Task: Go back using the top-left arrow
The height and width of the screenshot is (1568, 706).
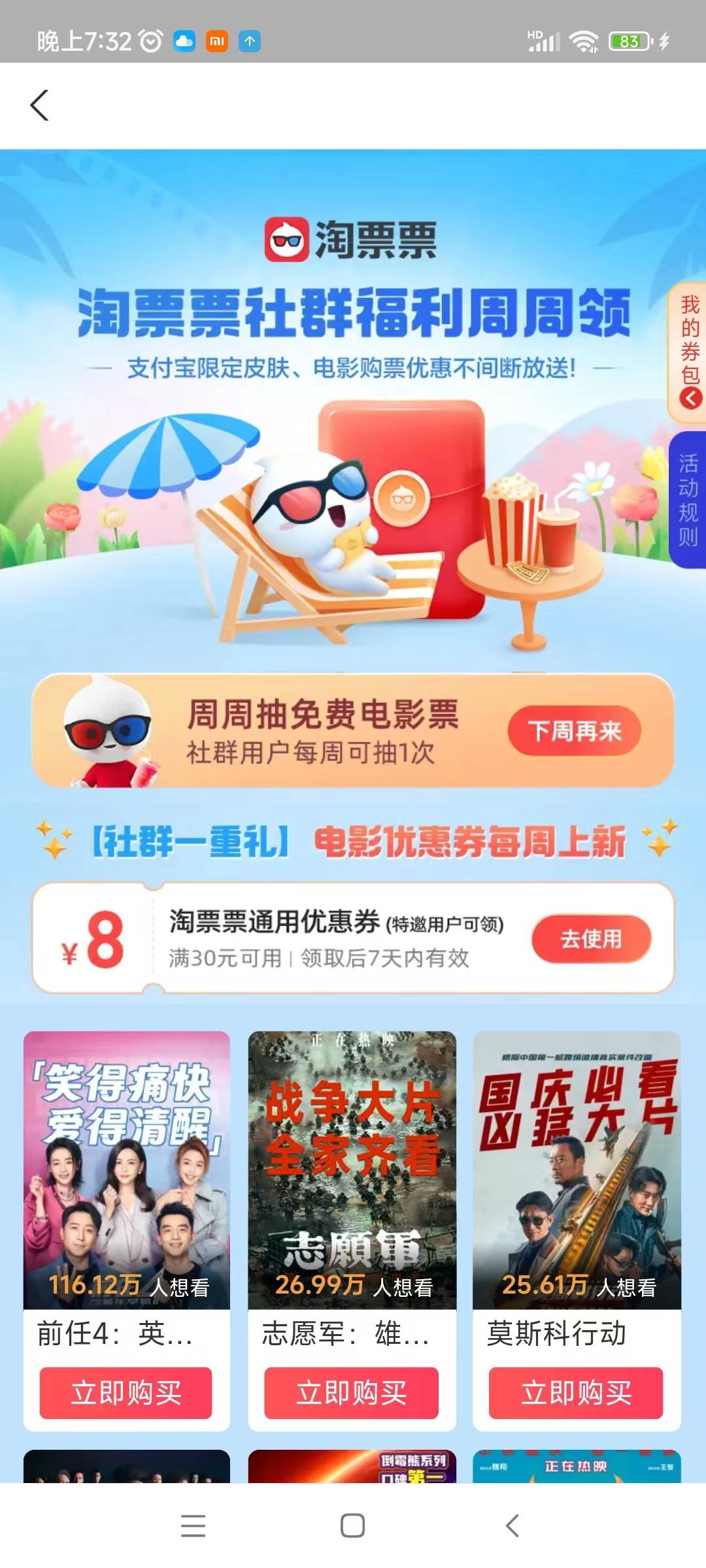Action: tap(40, 105)
